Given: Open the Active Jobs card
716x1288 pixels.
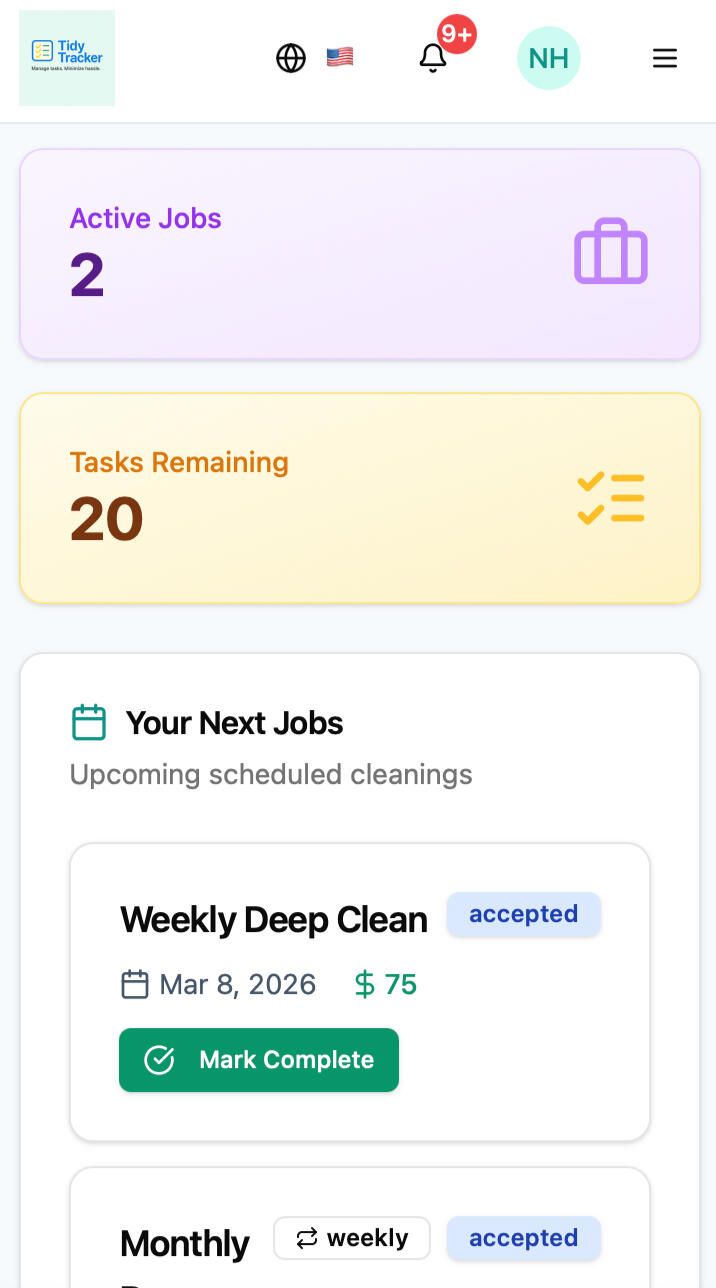Looking at the screenshot, I should 359,254.
